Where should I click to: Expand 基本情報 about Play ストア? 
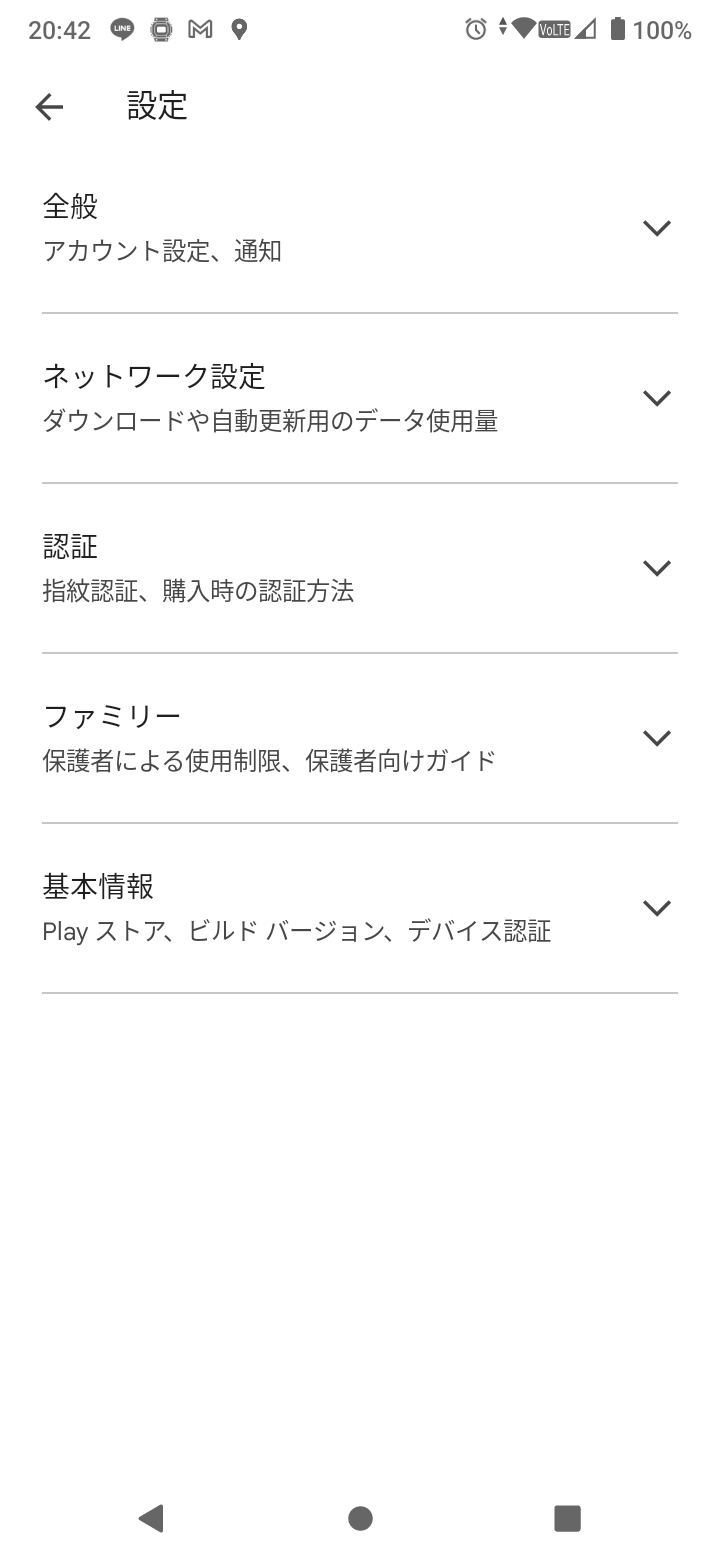tap(360, 908)
